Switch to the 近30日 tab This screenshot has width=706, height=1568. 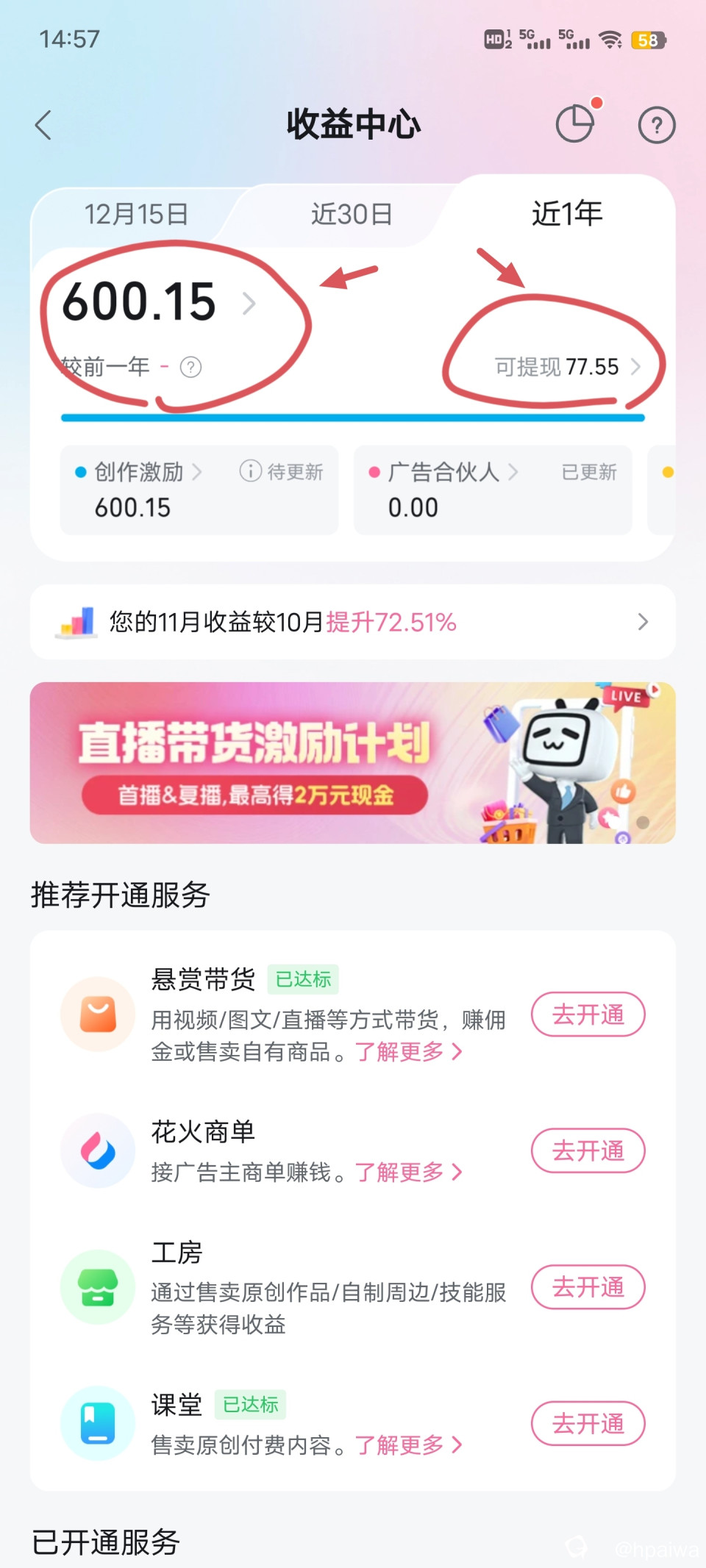point(352,214)
